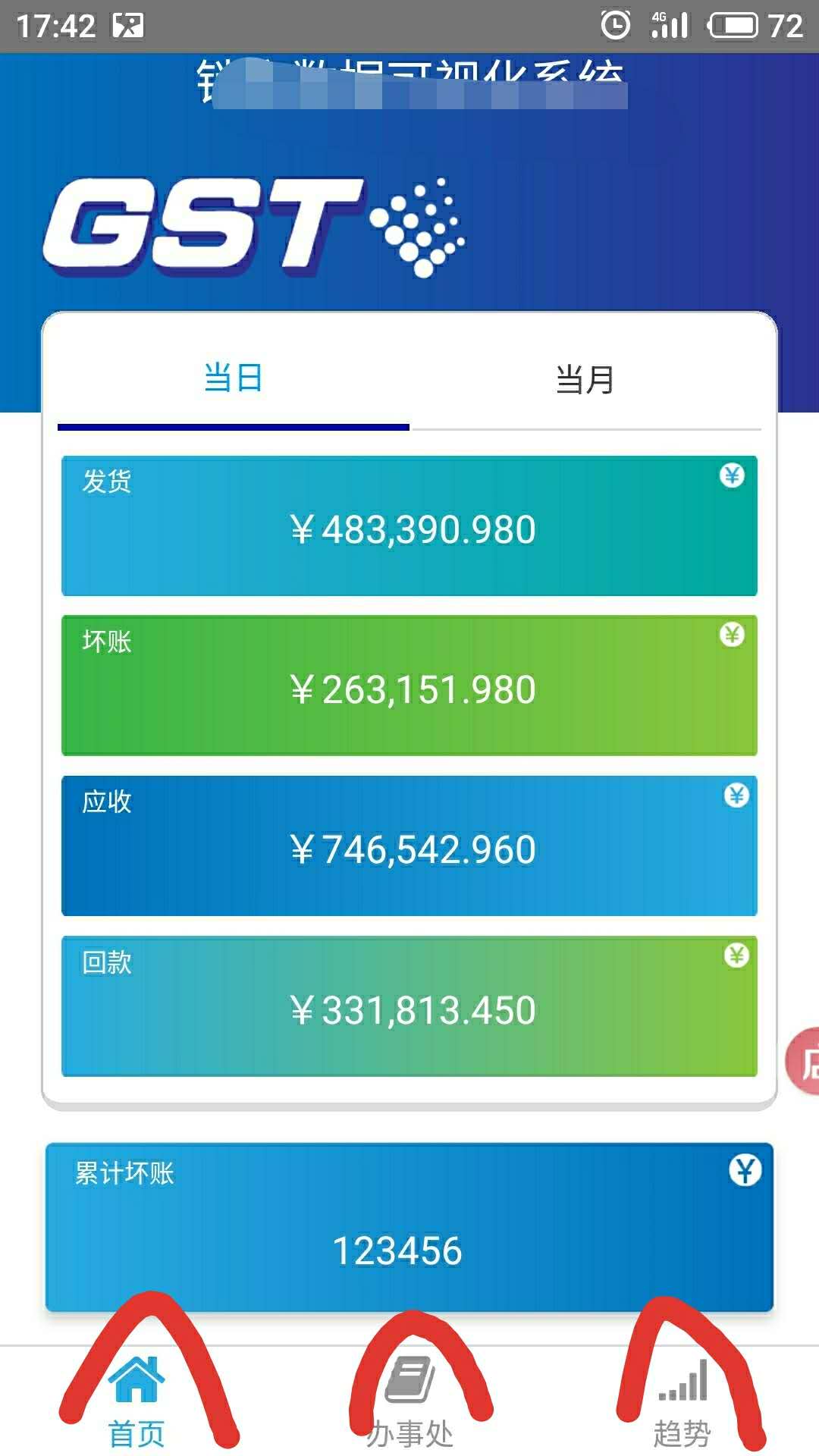Open the 应收 amount card
This screenshot has width=819, height=1456.
tap(409, 846)
